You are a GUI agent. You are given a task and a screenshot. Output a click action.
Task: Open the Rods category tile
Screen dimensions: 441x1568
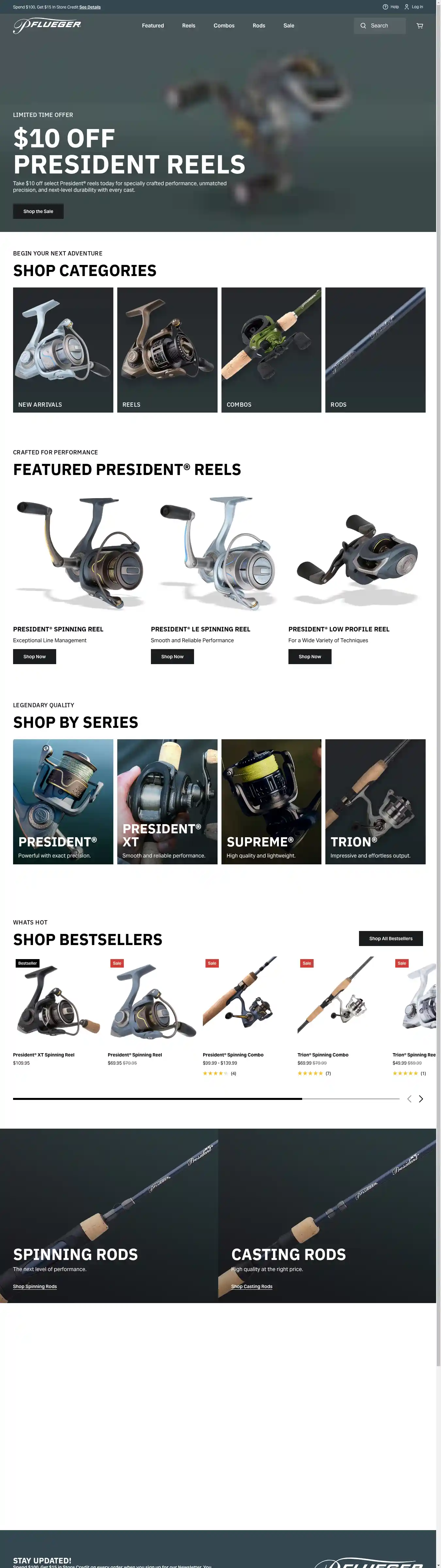375,350
